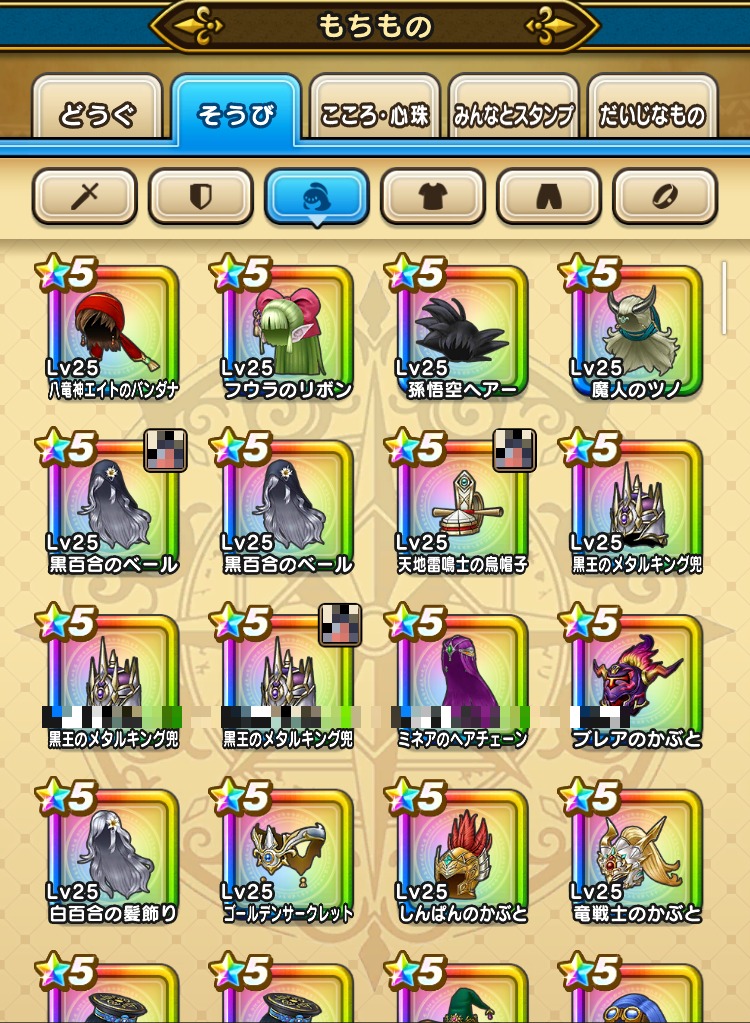
Task: Open 白百合の髪飾り item
Action: tap(112, 857)
